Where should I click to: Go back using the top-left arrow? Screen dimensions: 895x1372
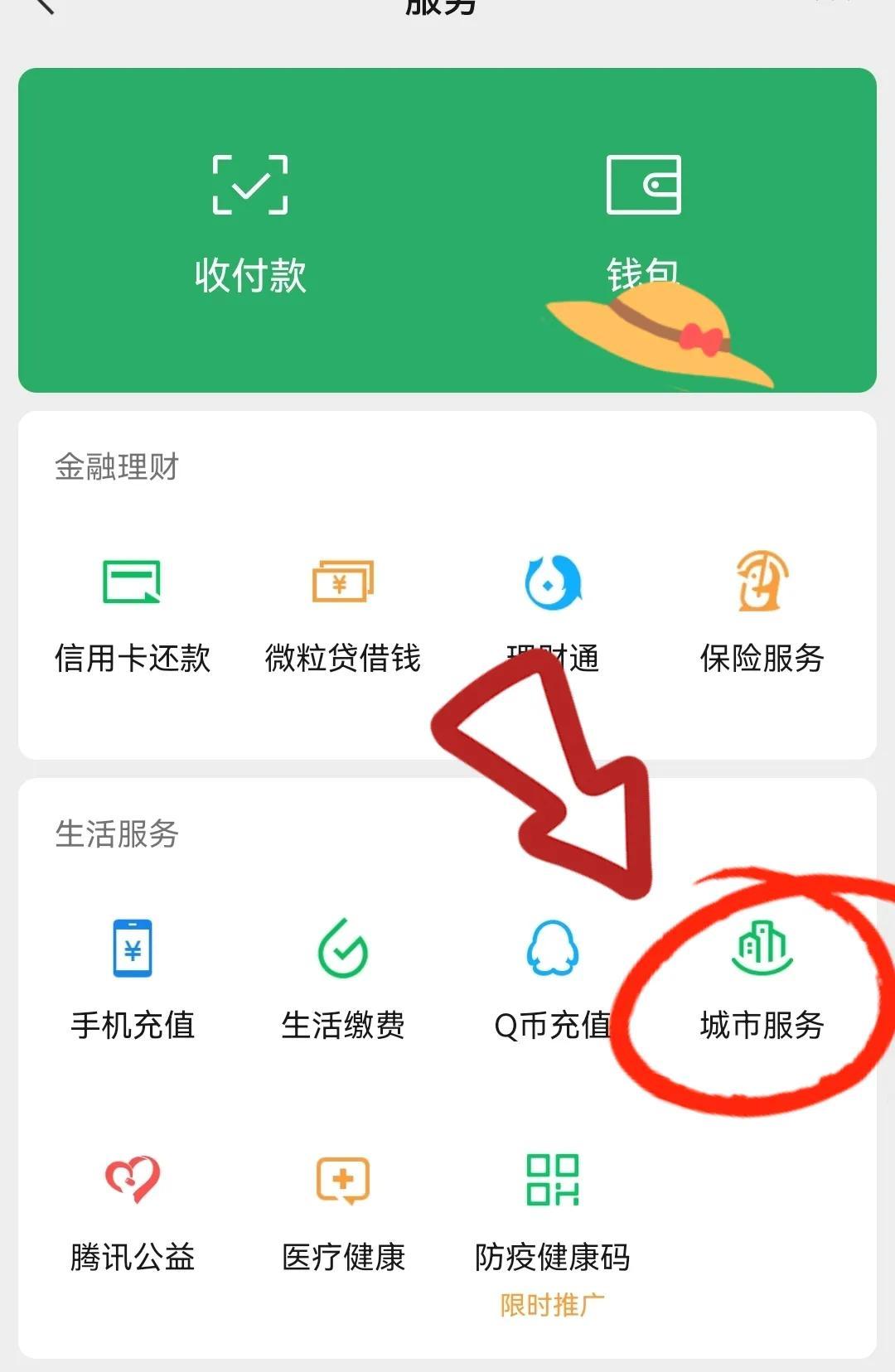pos(43,7)
